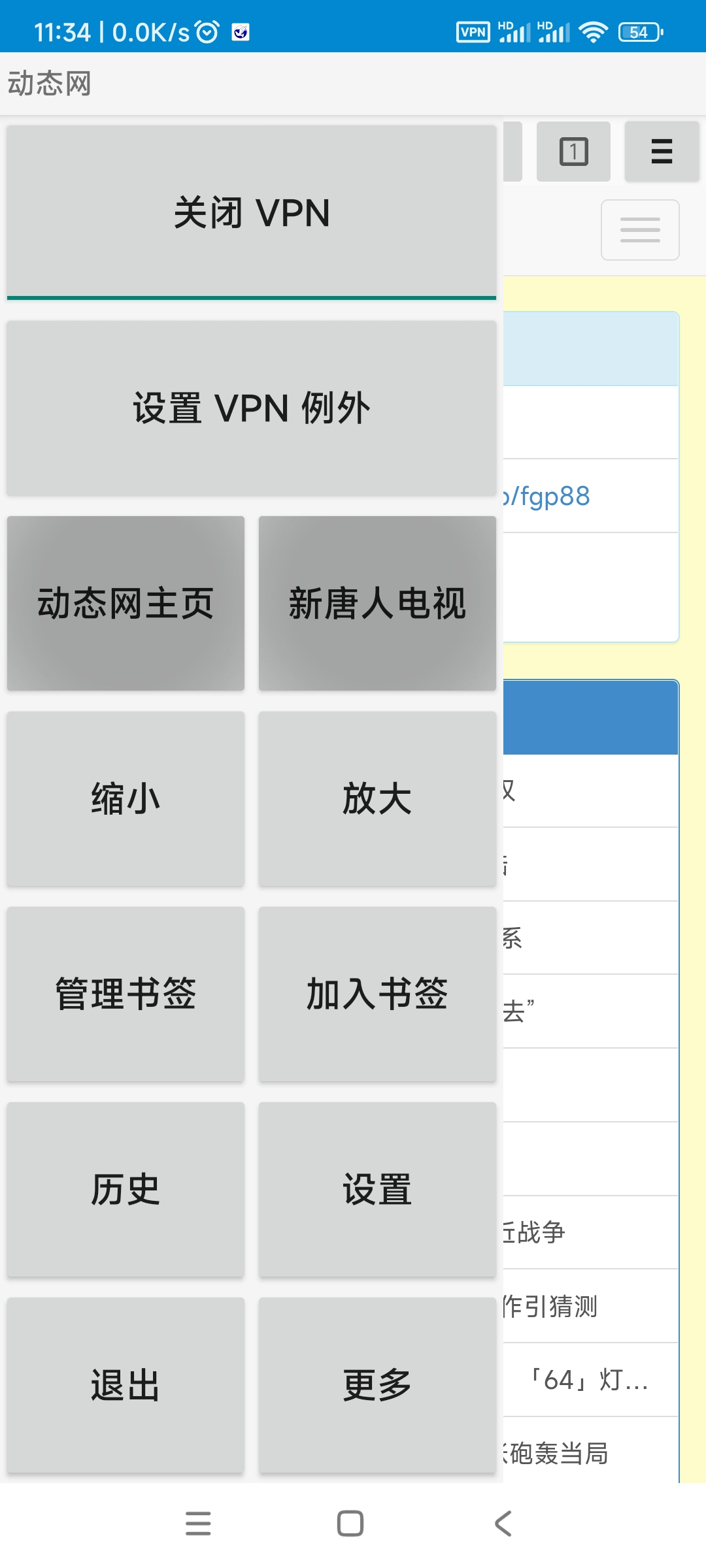Open 设置 VPN 例外
Screen dimensions: 706x1568
pos(252,408)
